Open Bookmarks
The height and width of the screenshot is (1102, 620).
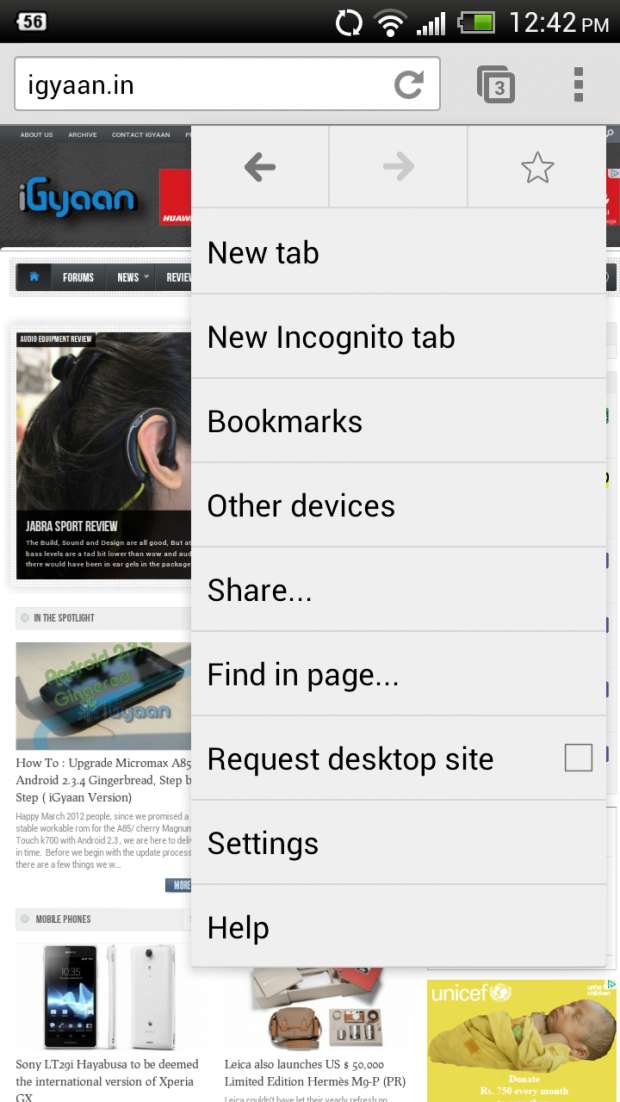398,421
